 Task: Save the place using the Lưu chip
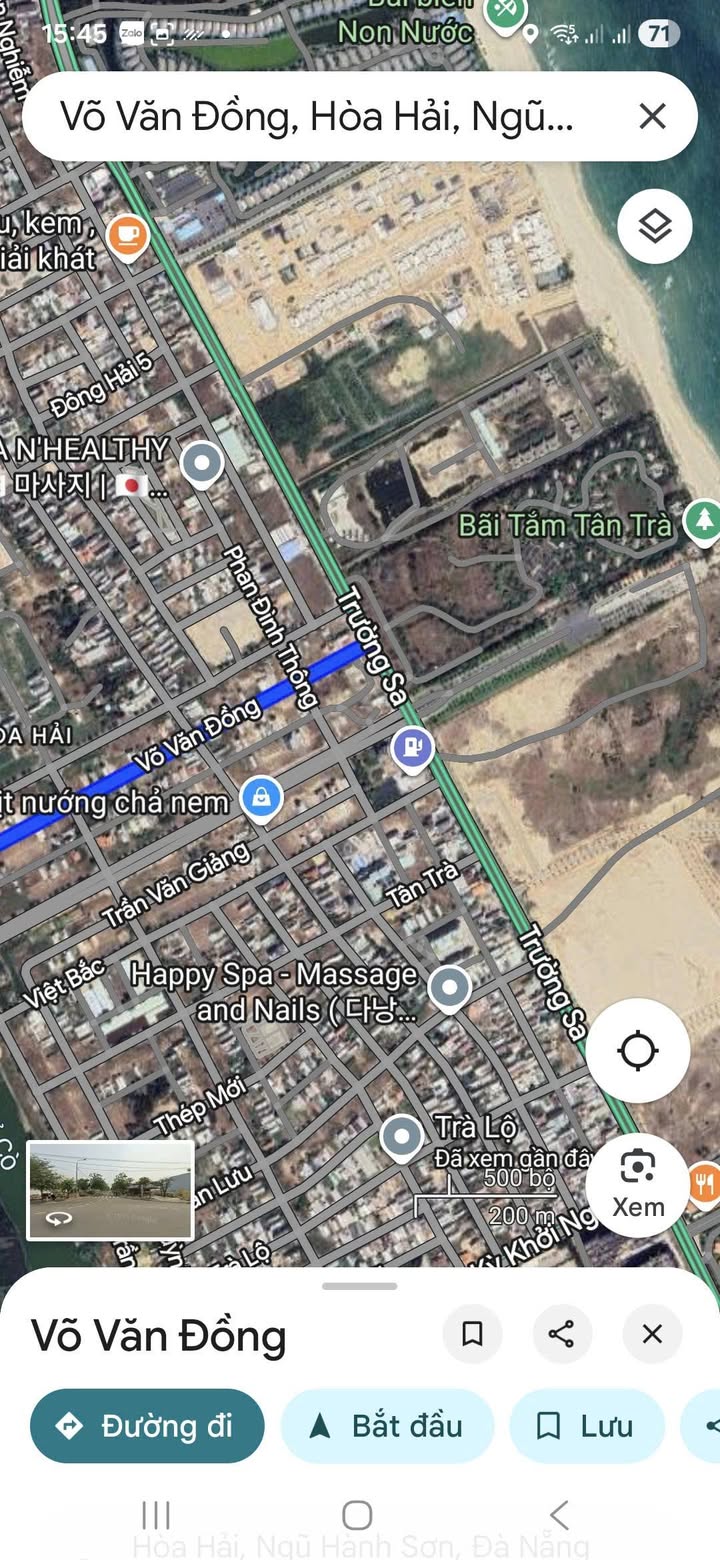(x=587, y=1426)
